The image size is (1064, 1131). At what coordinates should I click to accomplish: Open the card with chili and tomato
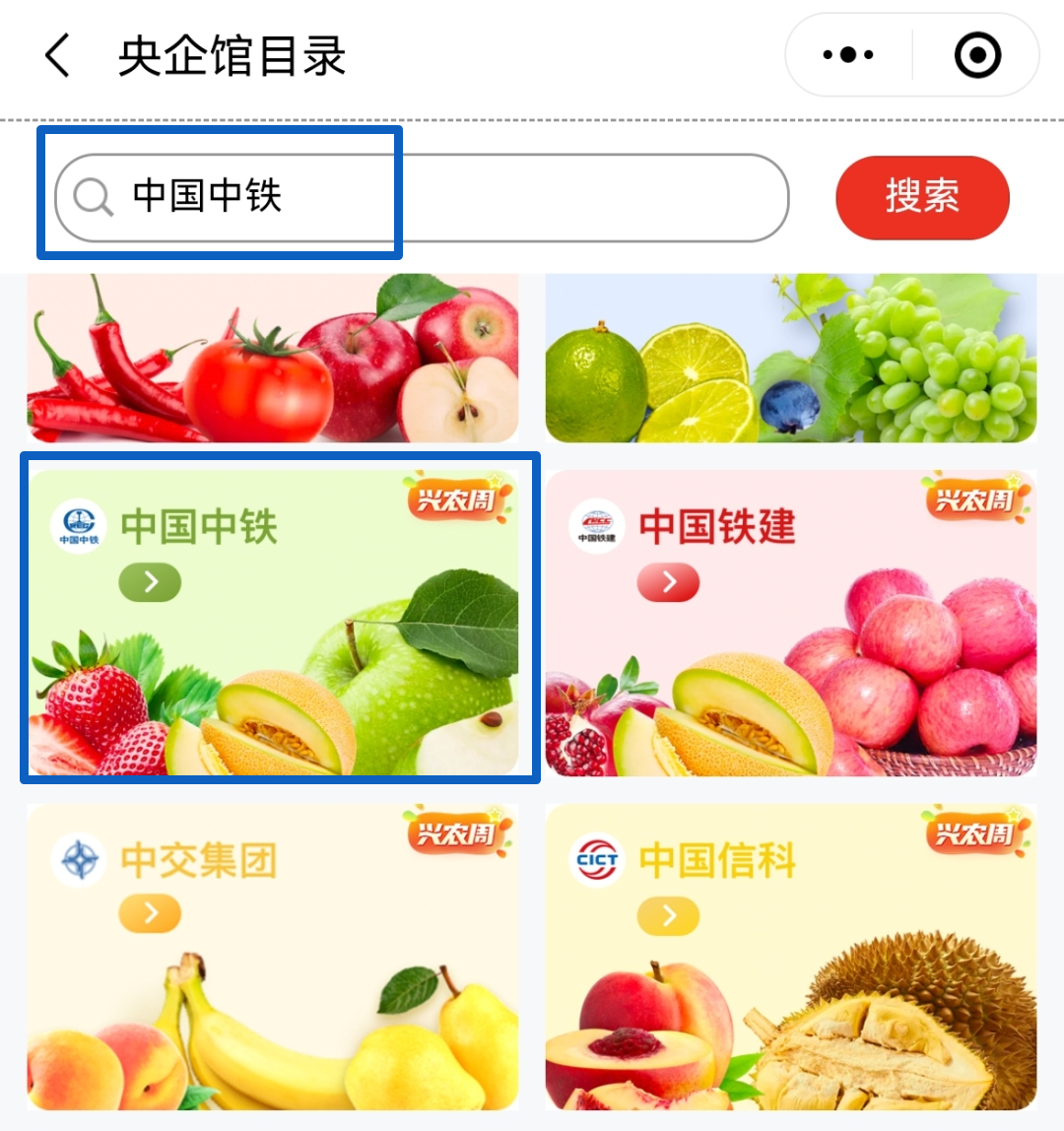(273, 359)
